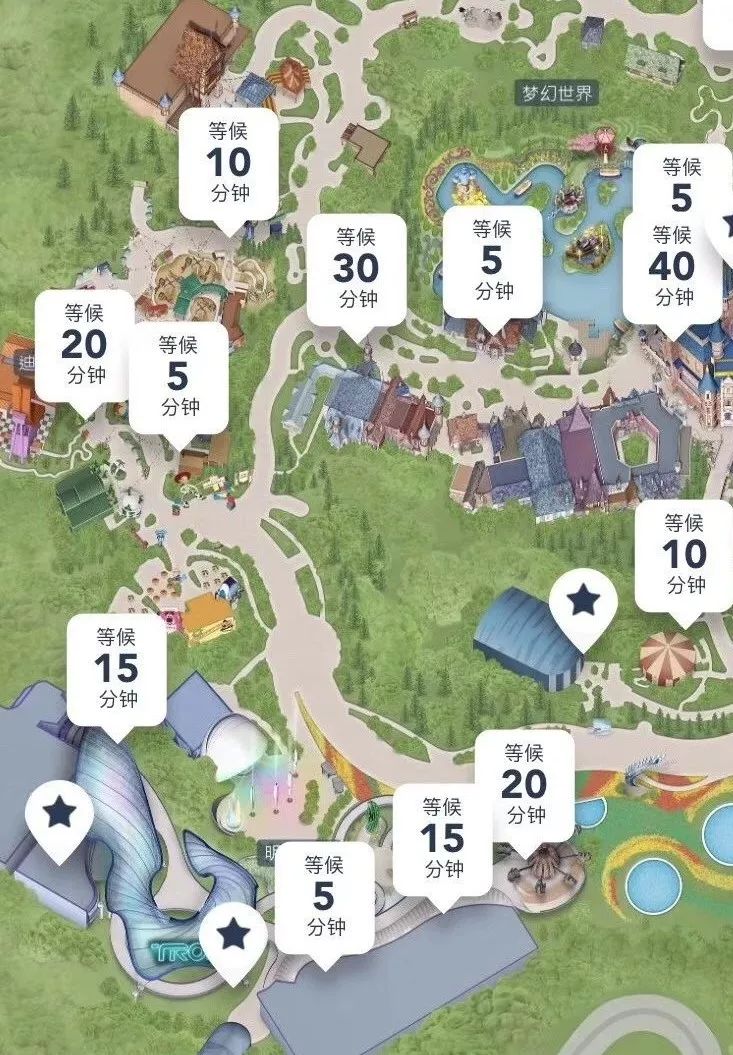Select the 20-minute marker above the spinning jet ride
Screen dimensions: 733x1055
[524, 784]
